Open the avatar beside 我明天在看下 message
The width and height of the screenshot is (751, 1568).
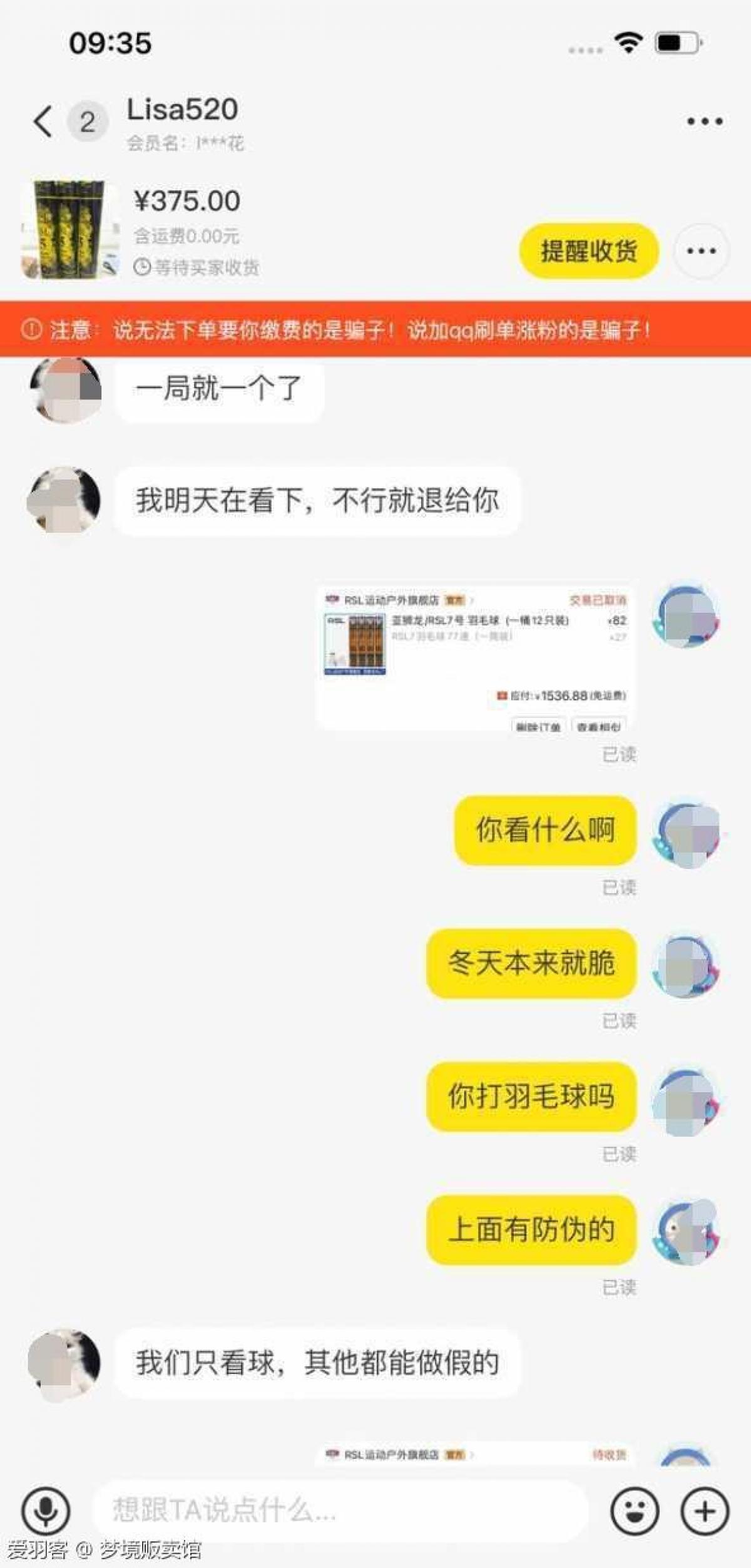pyautogui.click(x=64, y=501)
